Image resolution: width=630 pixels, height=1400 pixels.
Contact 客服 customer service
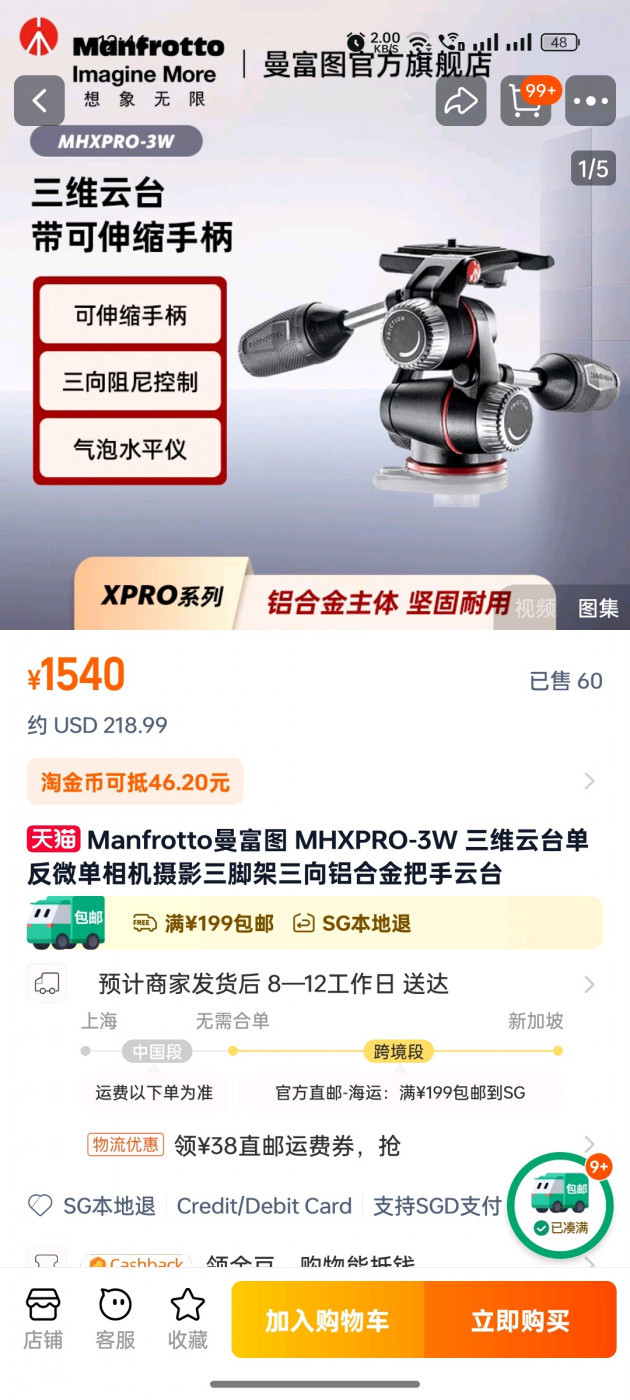click(x=115, y=1319)
